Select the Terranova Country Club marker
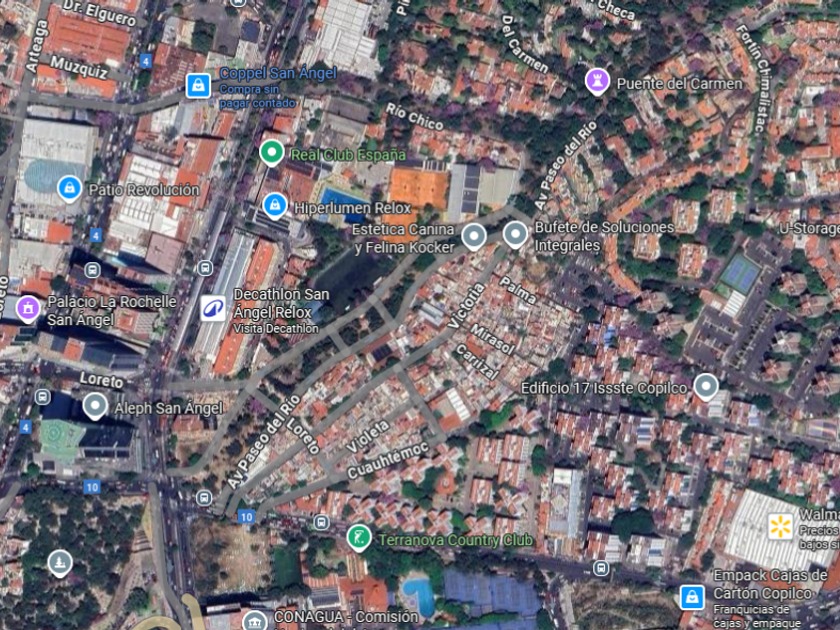The height and width of the screenshot is (630, 840). pyautogui.click(x=359, y=538)
